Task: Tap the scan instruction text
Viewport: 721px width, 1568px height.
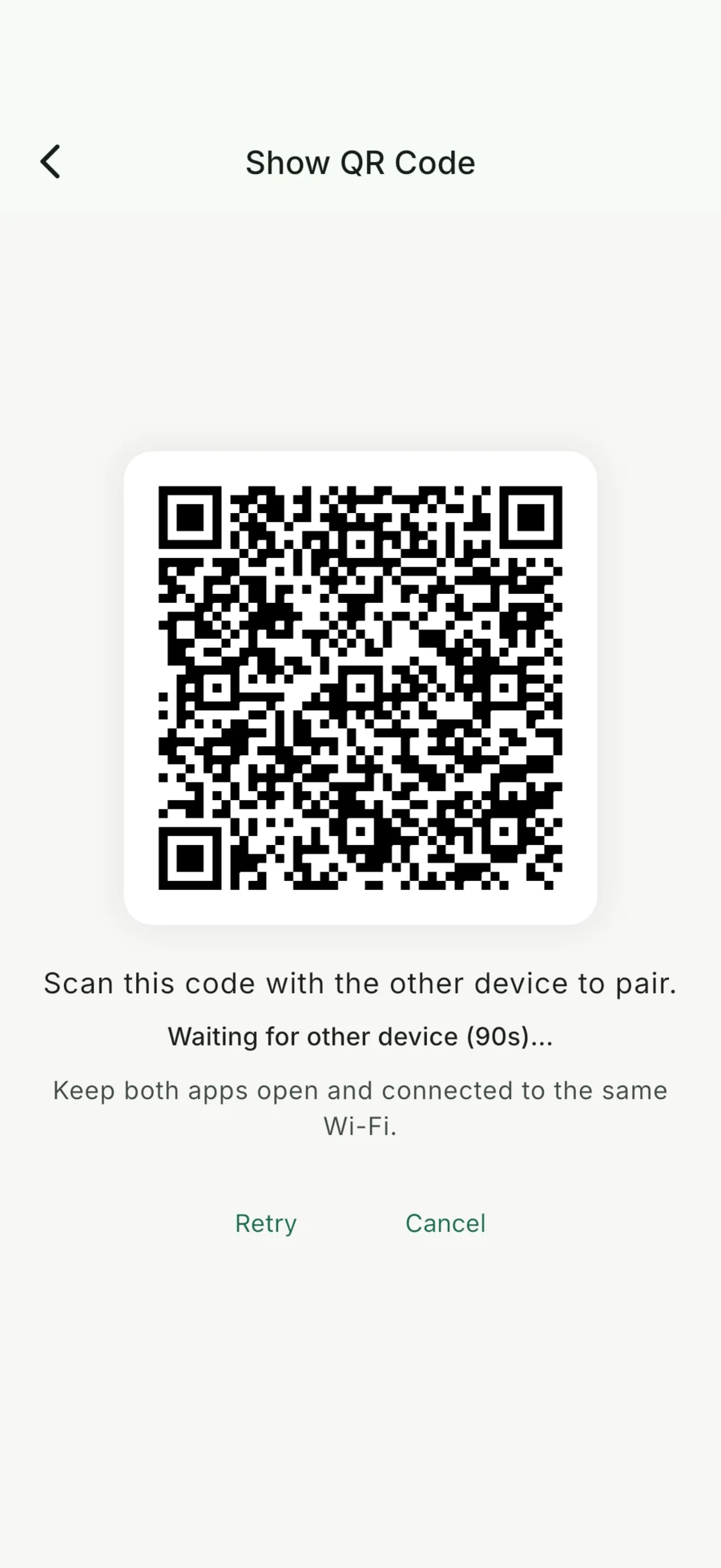Action: [x=360, y=983]
